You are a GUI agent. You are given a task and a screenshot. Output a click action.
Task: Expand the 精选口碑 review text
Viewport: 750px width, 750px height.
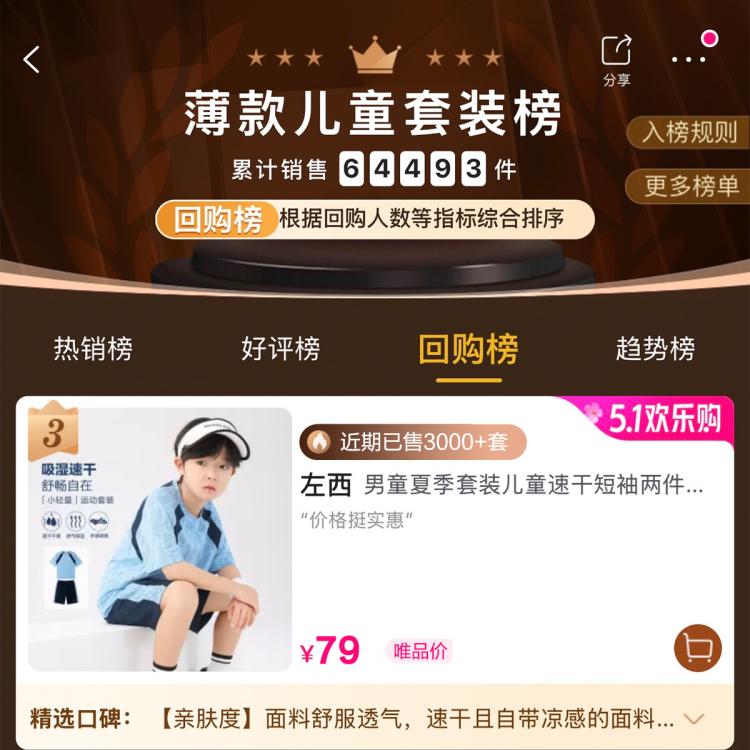tap(694, 718)
